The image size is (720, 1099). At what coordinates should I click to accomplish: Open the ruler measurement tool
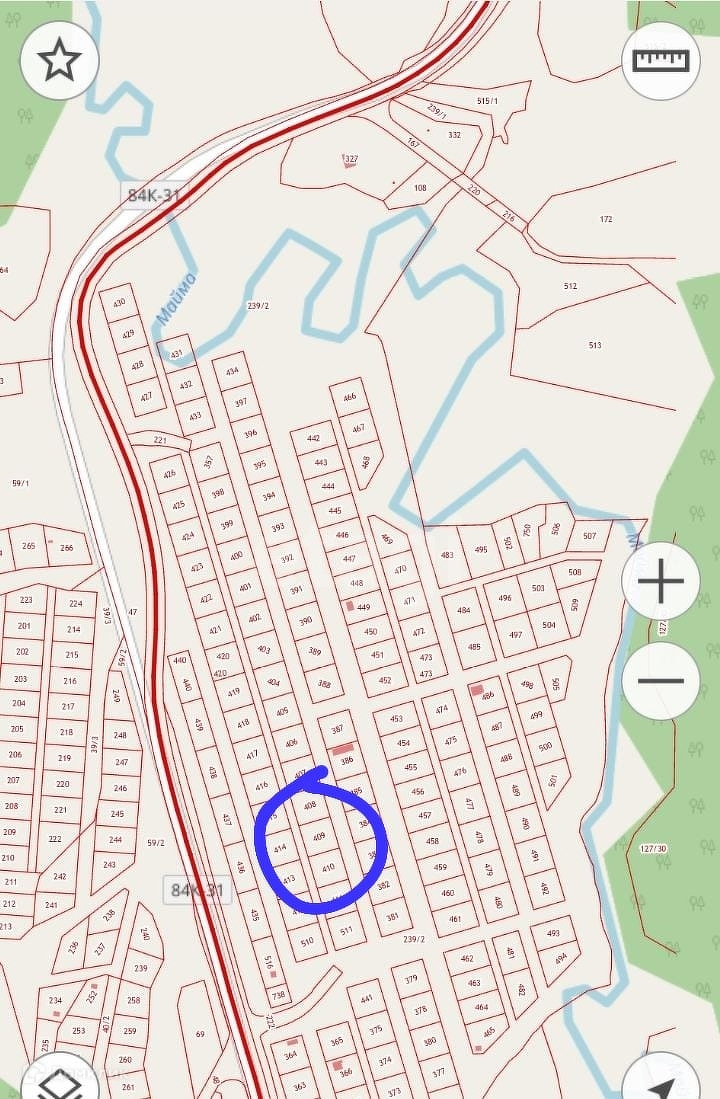click(x=661, y=61)
